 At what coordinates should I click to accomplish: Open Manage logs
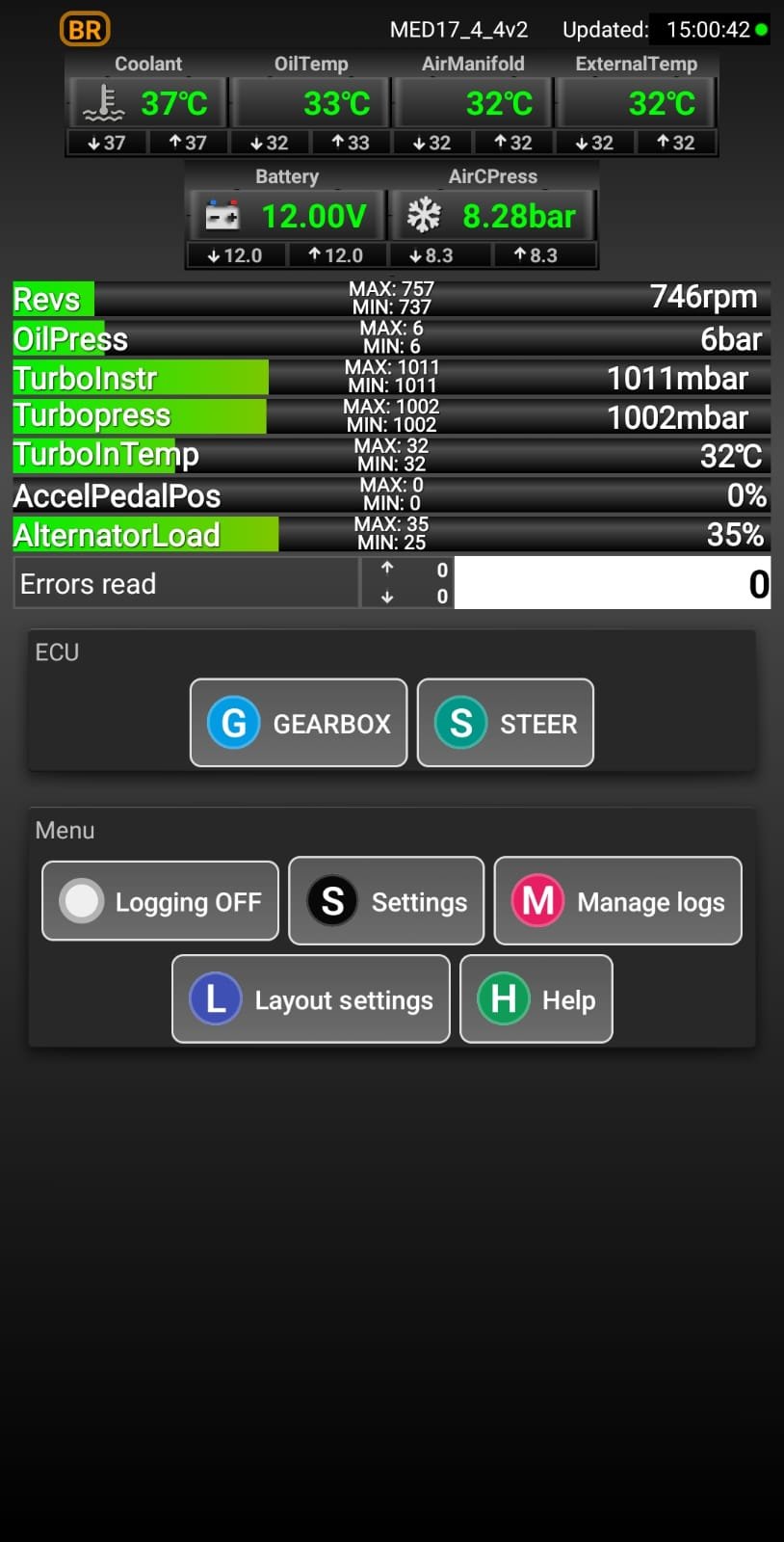coord(618,901)
